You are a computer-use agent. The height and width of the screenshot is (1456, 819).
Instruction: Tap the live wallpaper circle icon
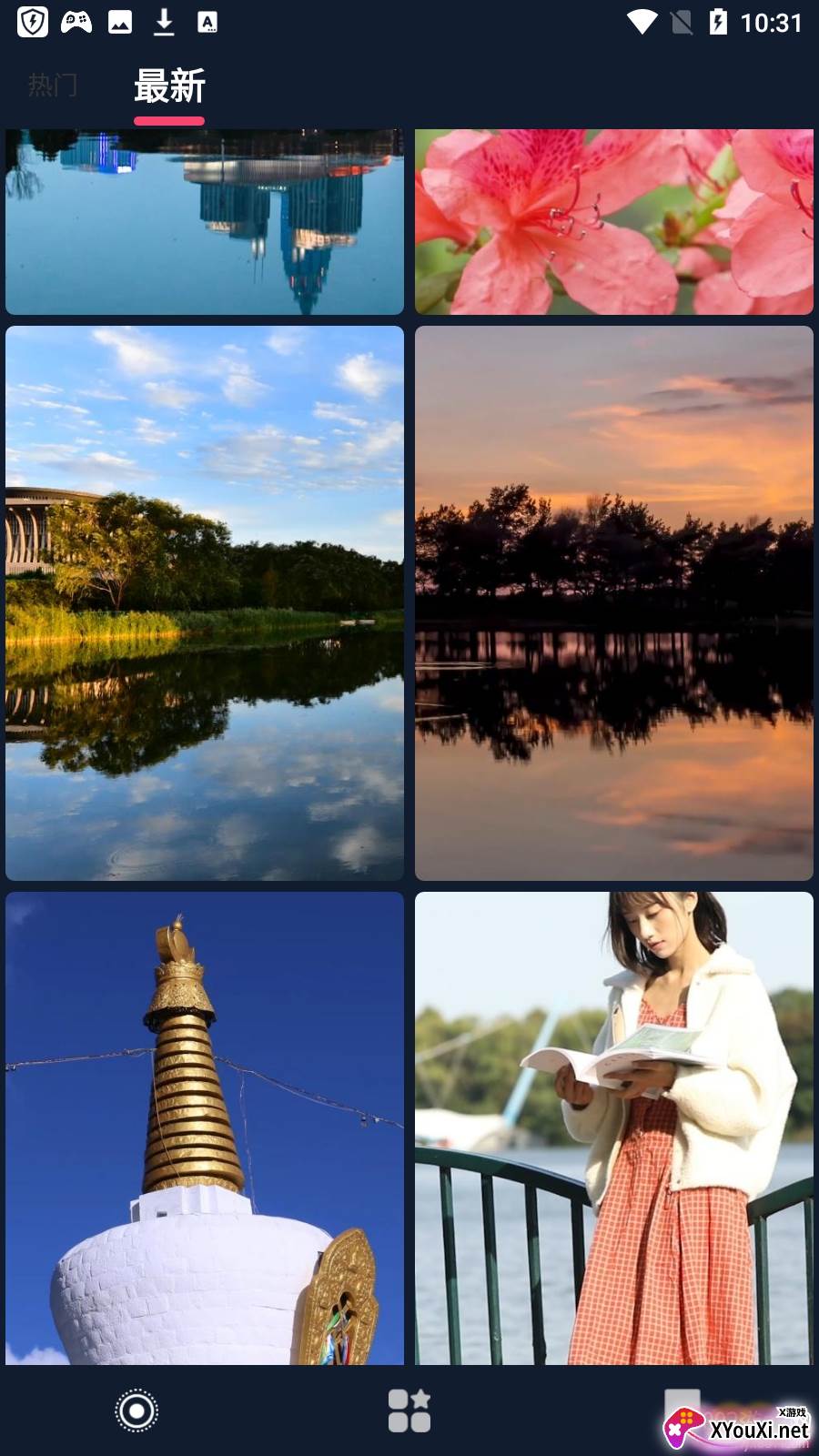136,1410
